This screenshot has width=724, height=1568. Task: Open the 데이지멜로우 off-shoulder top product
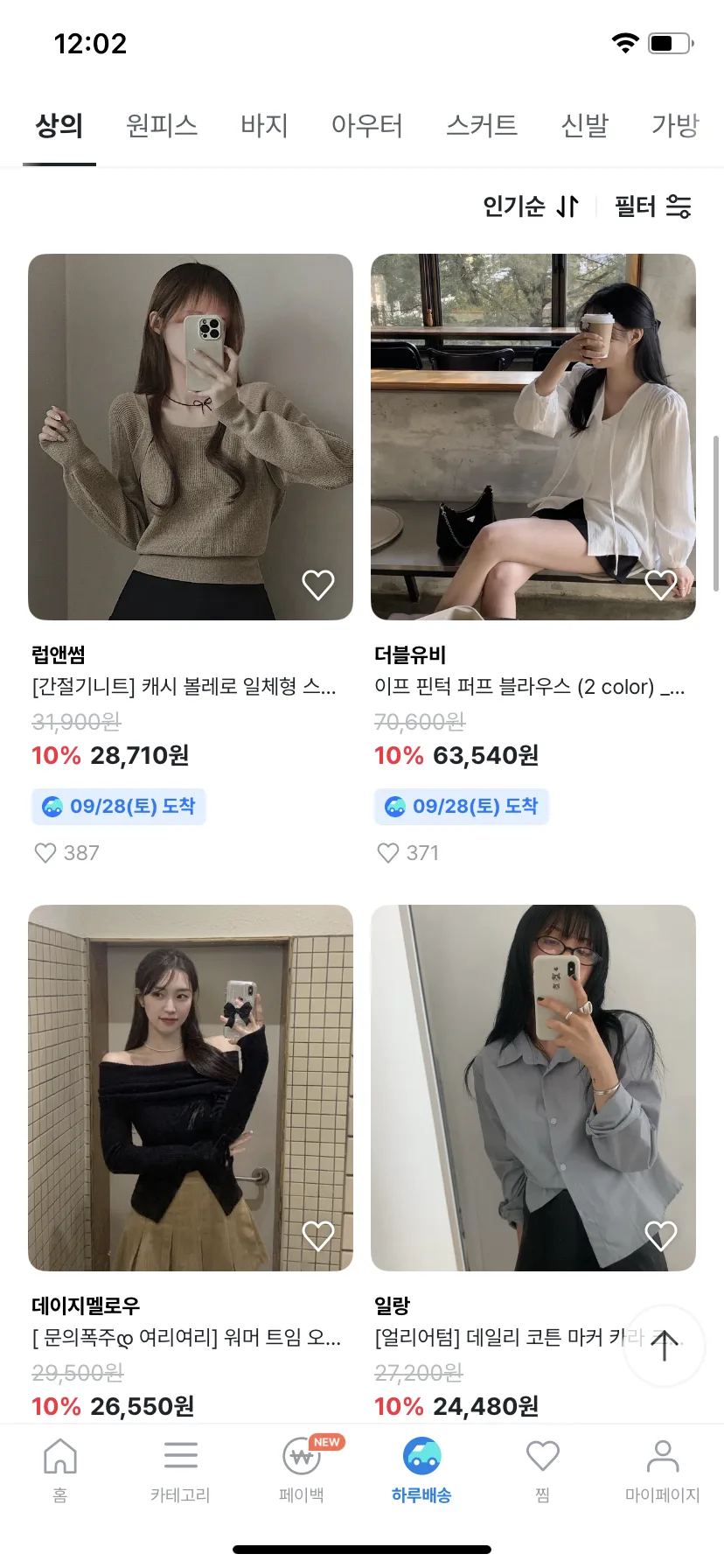pos(191,1088)
